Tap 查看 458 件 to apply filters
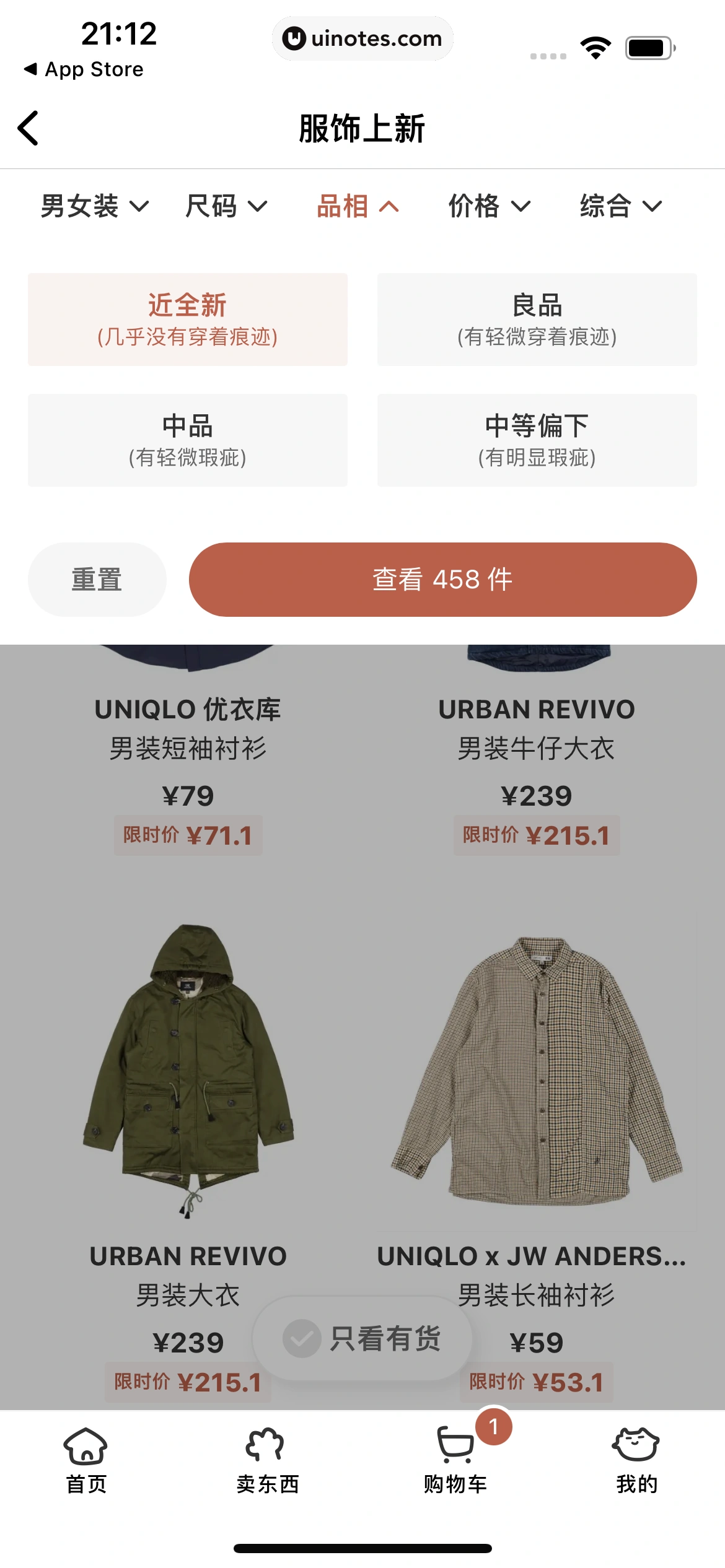Image resolution: width=725 pixels, height=1568 pixels. 442,580
